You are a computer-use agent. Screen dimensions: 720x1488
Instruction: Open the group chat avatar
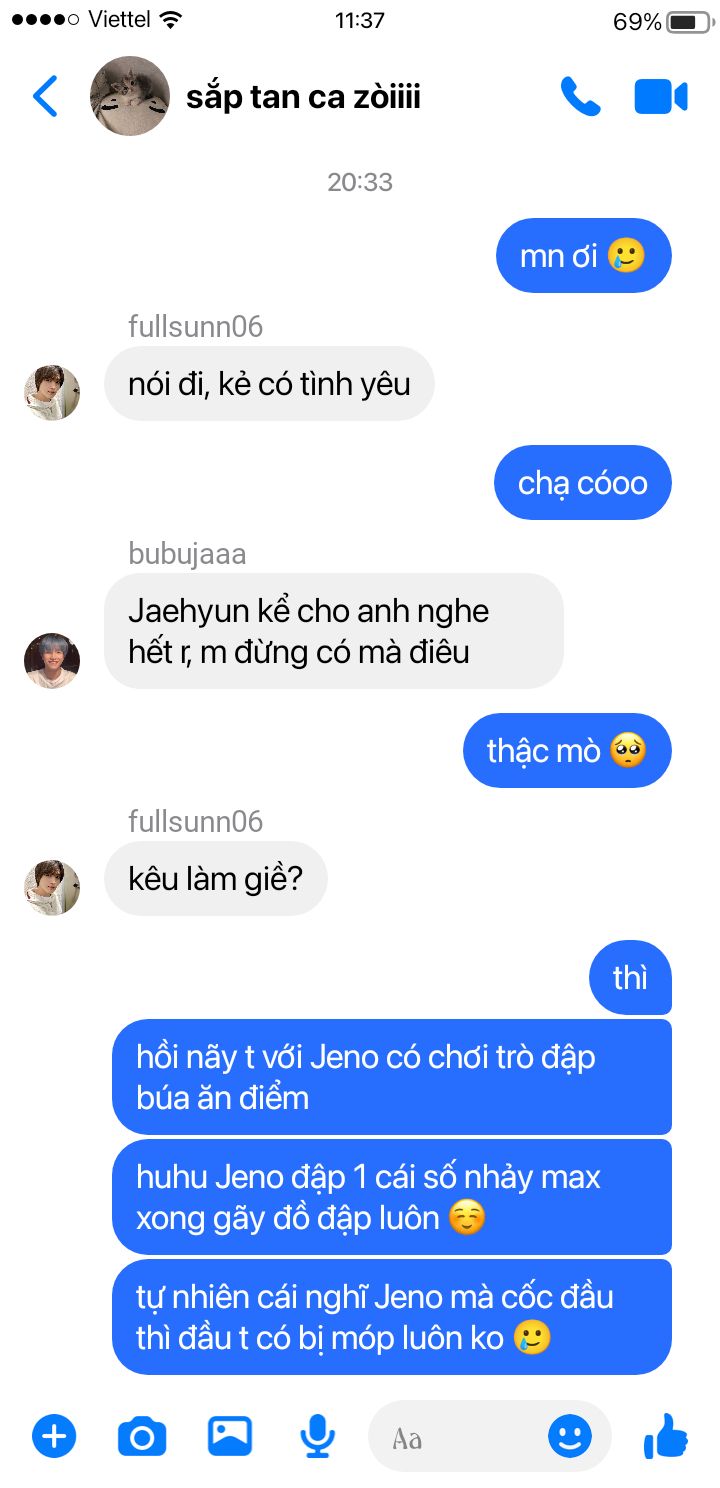(x=130, y=96)
